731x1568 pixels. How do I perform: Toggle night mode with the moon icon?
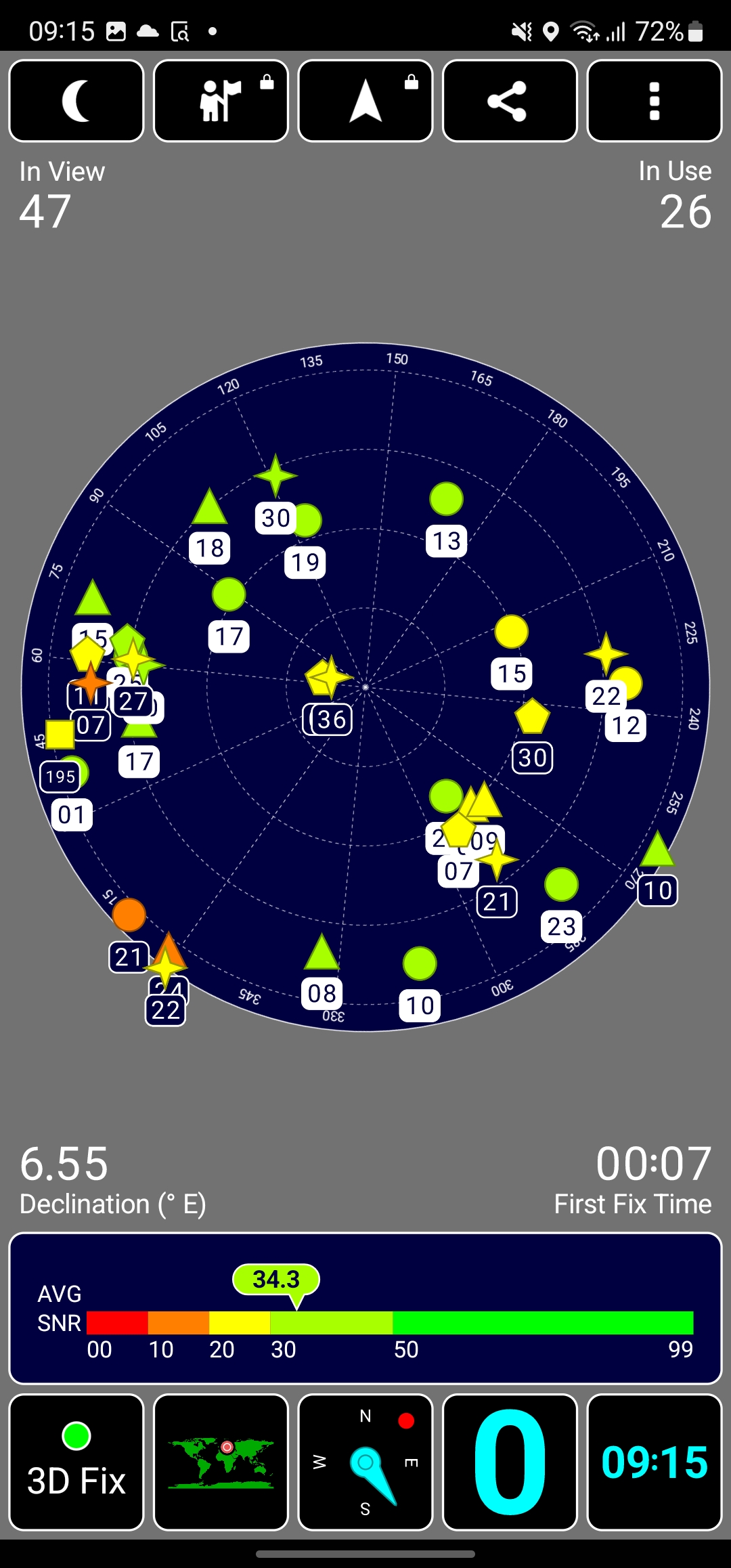(76, 101)
